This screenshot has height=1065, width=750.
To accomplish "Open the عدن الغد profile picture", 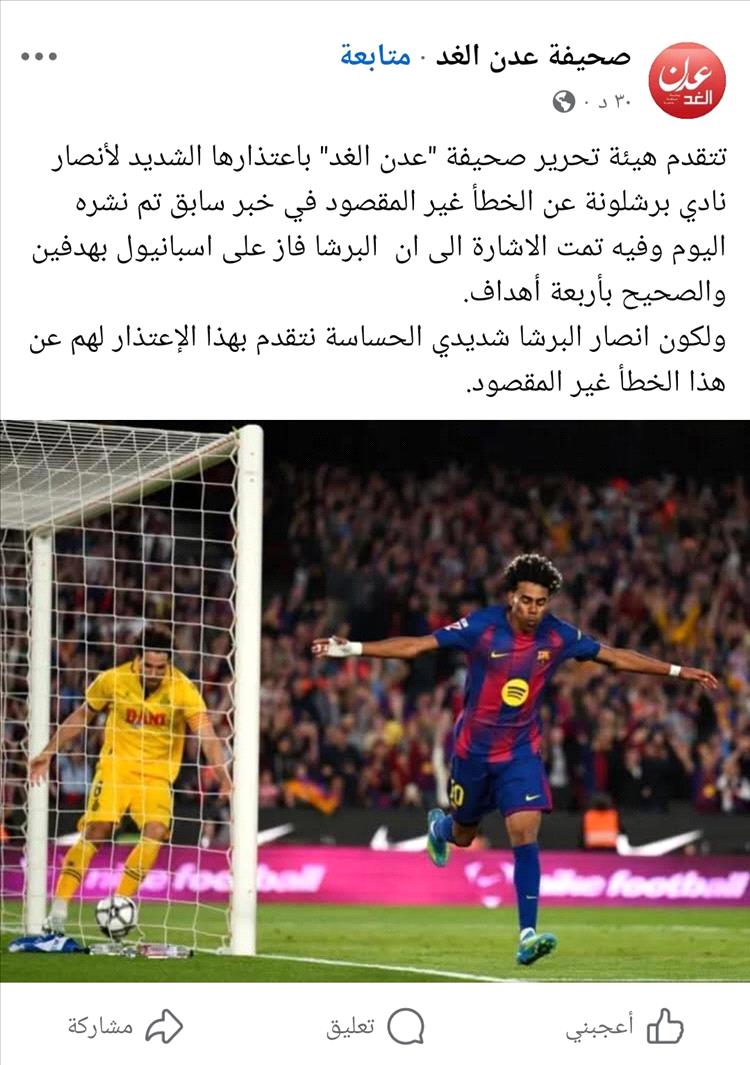I will click(x=687, y=80).
